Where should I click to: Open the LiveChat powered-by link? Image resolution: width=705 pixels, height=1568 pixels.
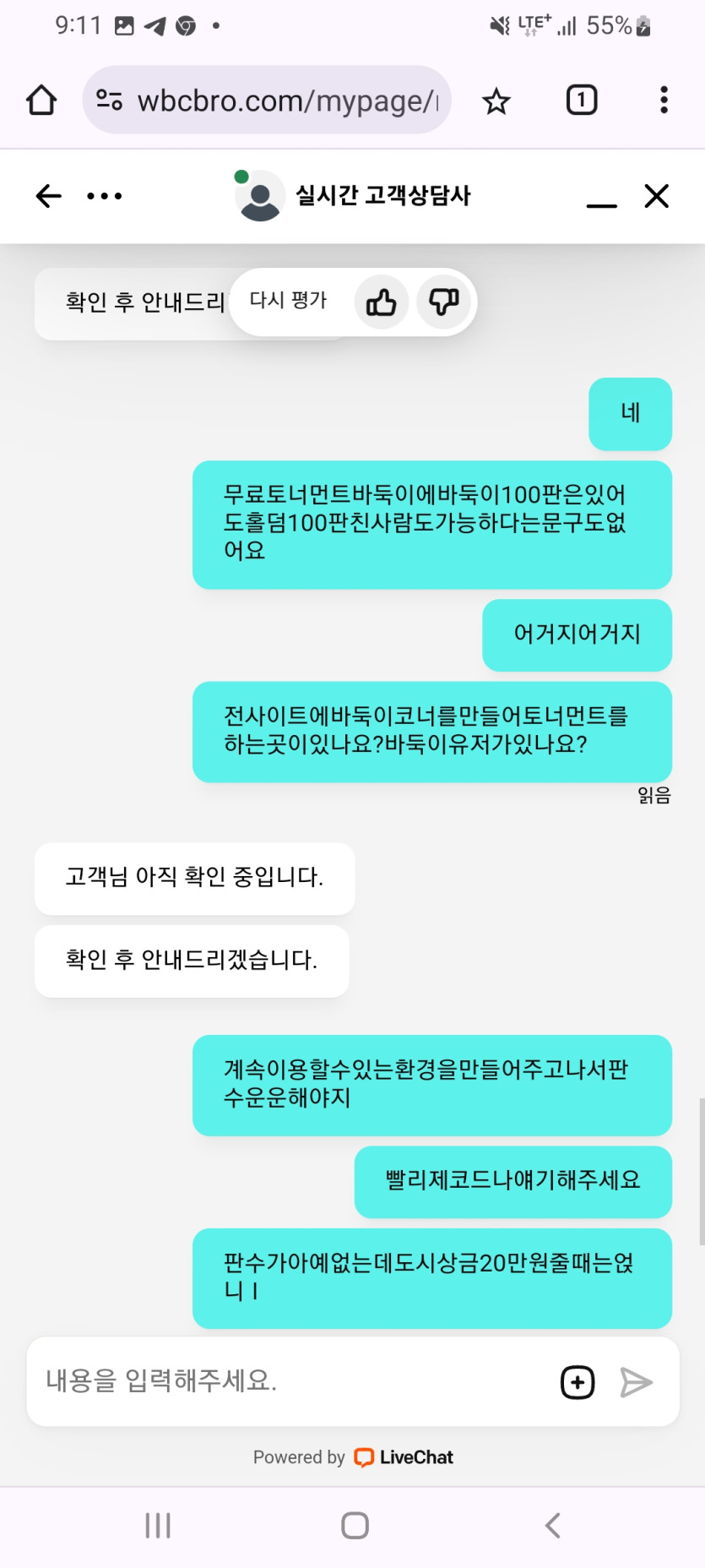404,1457
